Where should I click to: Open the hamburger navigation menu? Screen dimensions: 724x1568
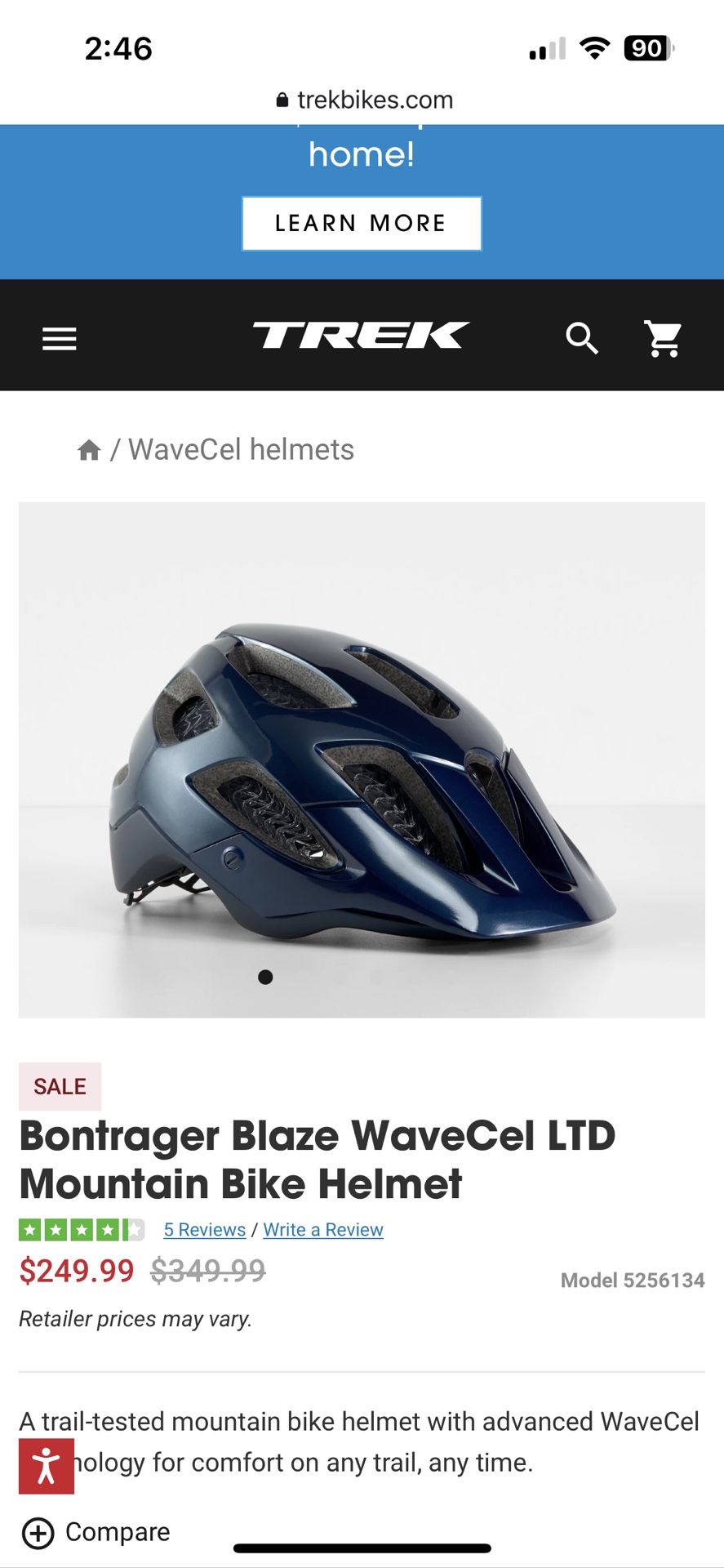58,337
